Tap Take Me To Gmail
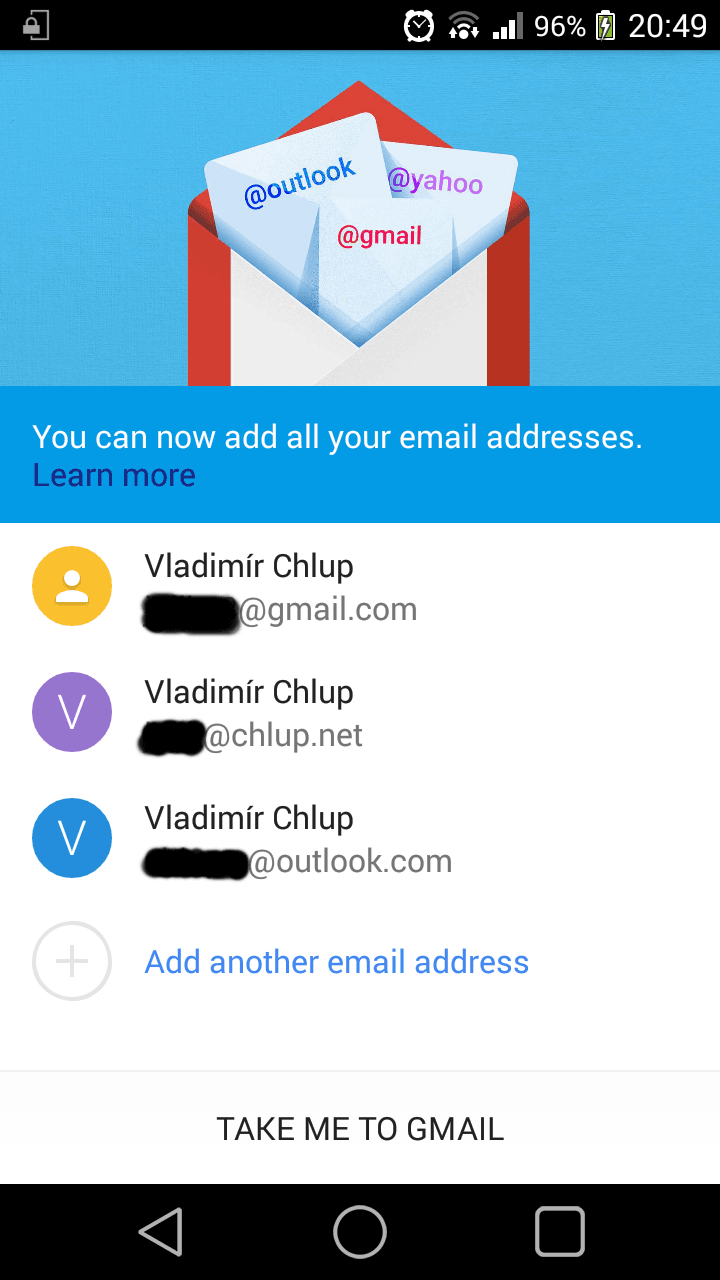Image resolution: width=720 pixels, height=1280 pixels. pyautogui.click(x=360, y=1129)
